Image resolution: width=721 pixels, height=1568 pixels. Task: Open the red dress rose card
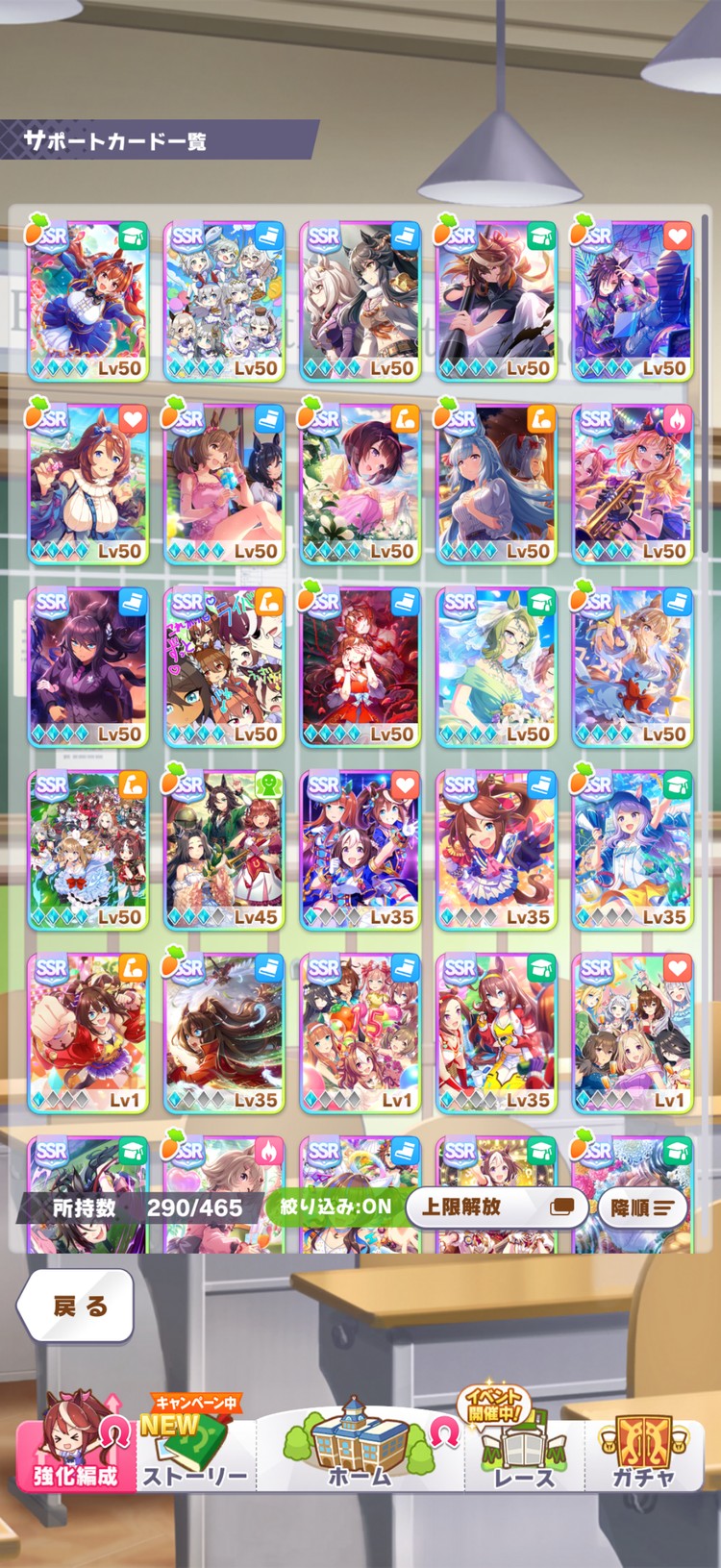(360, 666)
